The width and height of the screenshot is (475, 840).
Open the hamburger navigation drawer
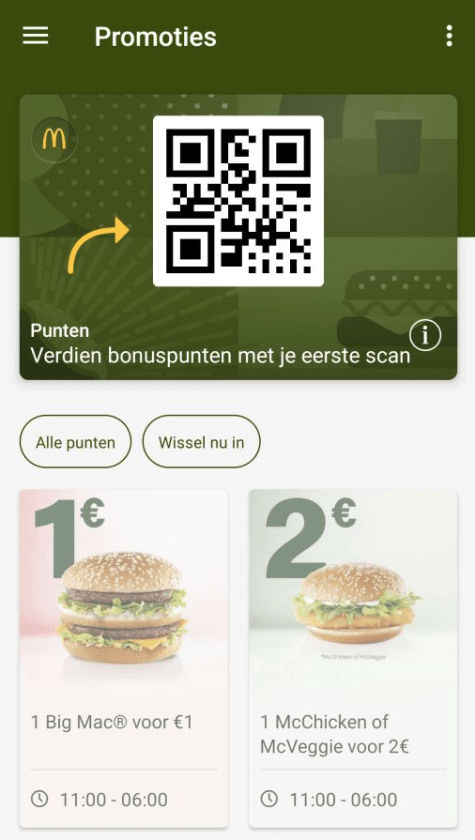[35, 36]
